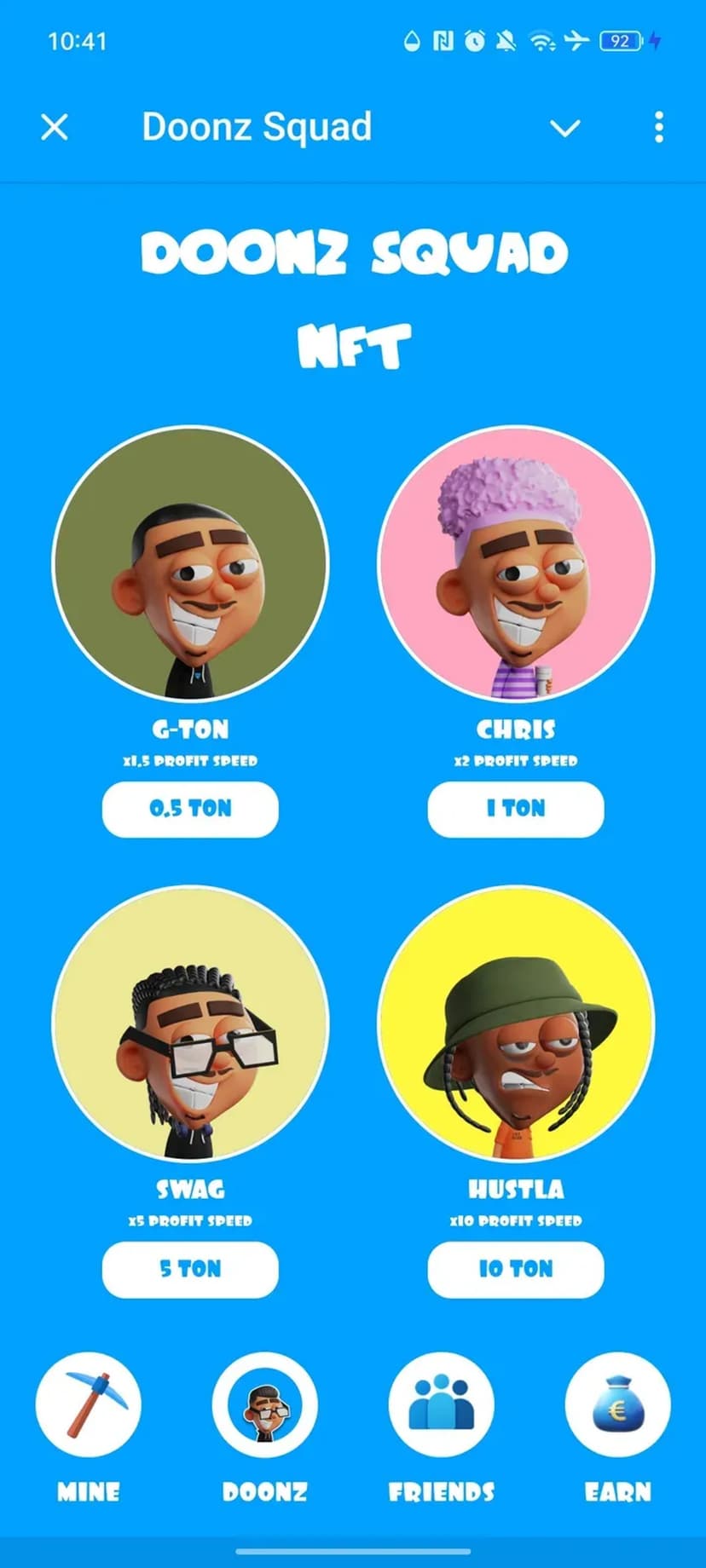Open the three-dot overflow menu
This screenshot has height=1568, width=706.
click(658, 128)
